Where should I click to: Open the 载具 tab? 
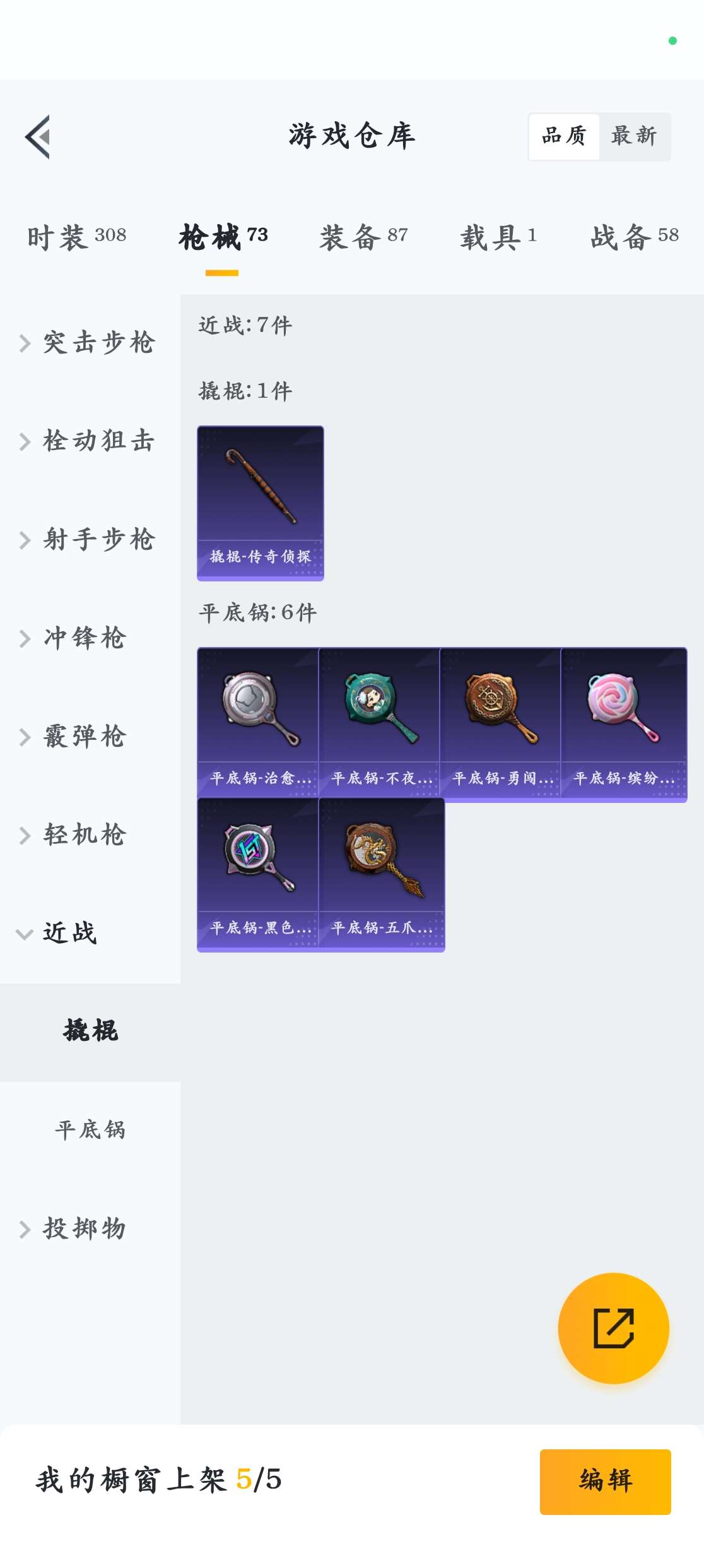click(498, 237)
